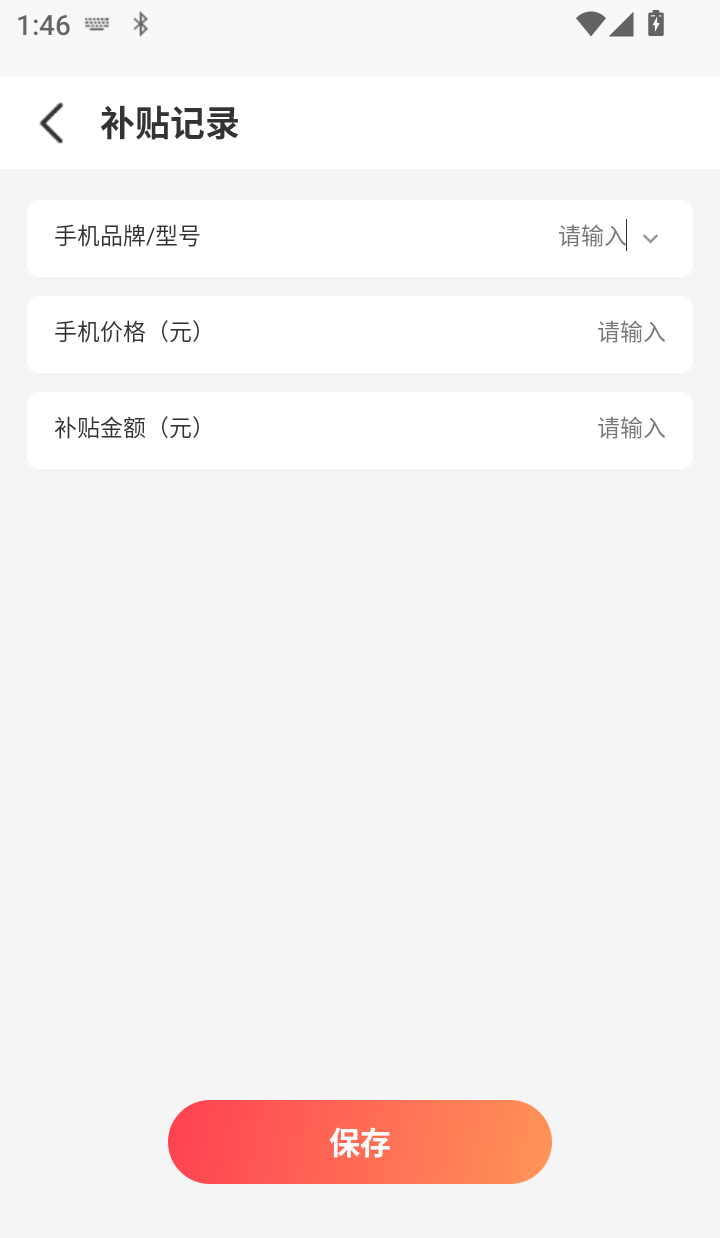
Task: Tap the 请输入 field for 补贴金额（元）
Action: click(631, 430)
